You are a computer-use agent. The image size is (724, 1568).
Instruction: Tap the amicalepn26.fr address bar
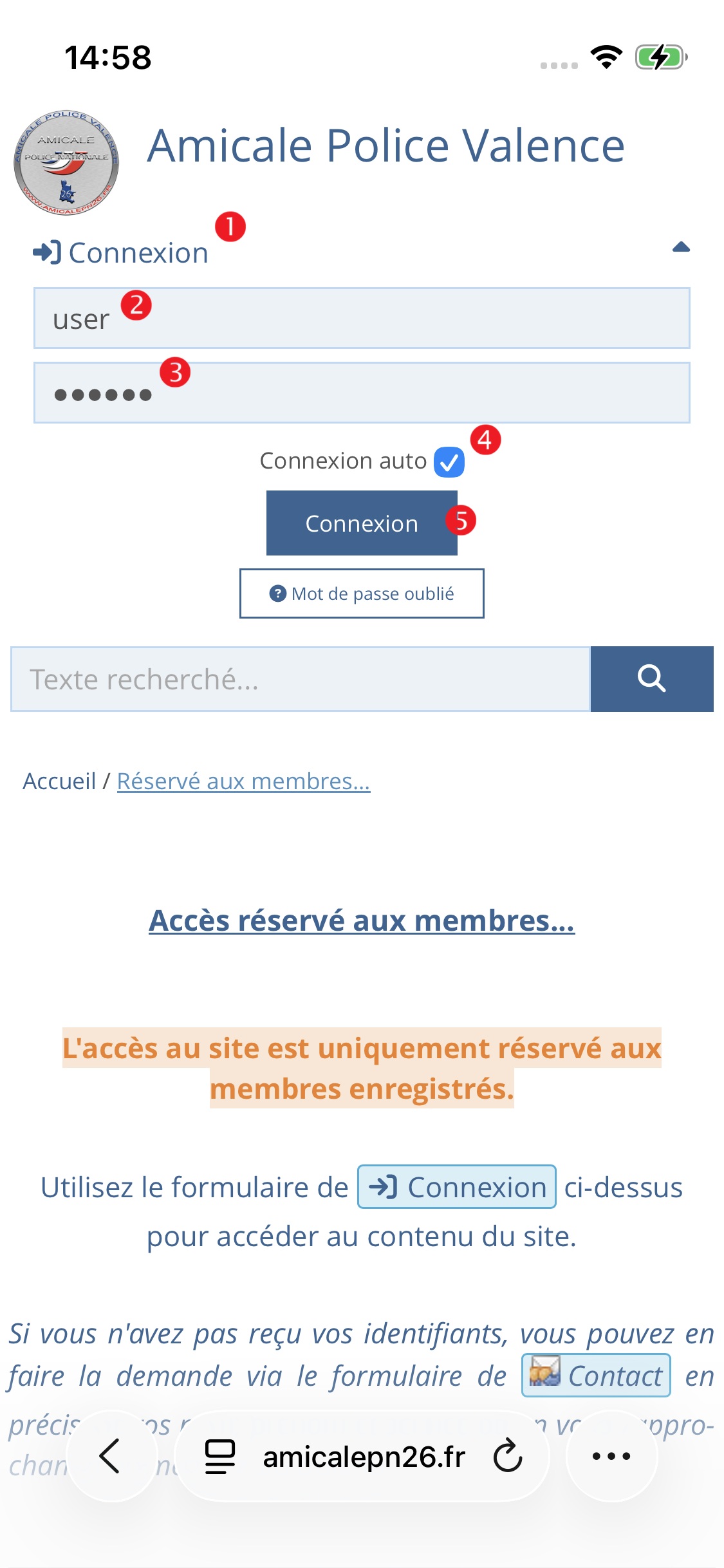[x=364, y=1456]
